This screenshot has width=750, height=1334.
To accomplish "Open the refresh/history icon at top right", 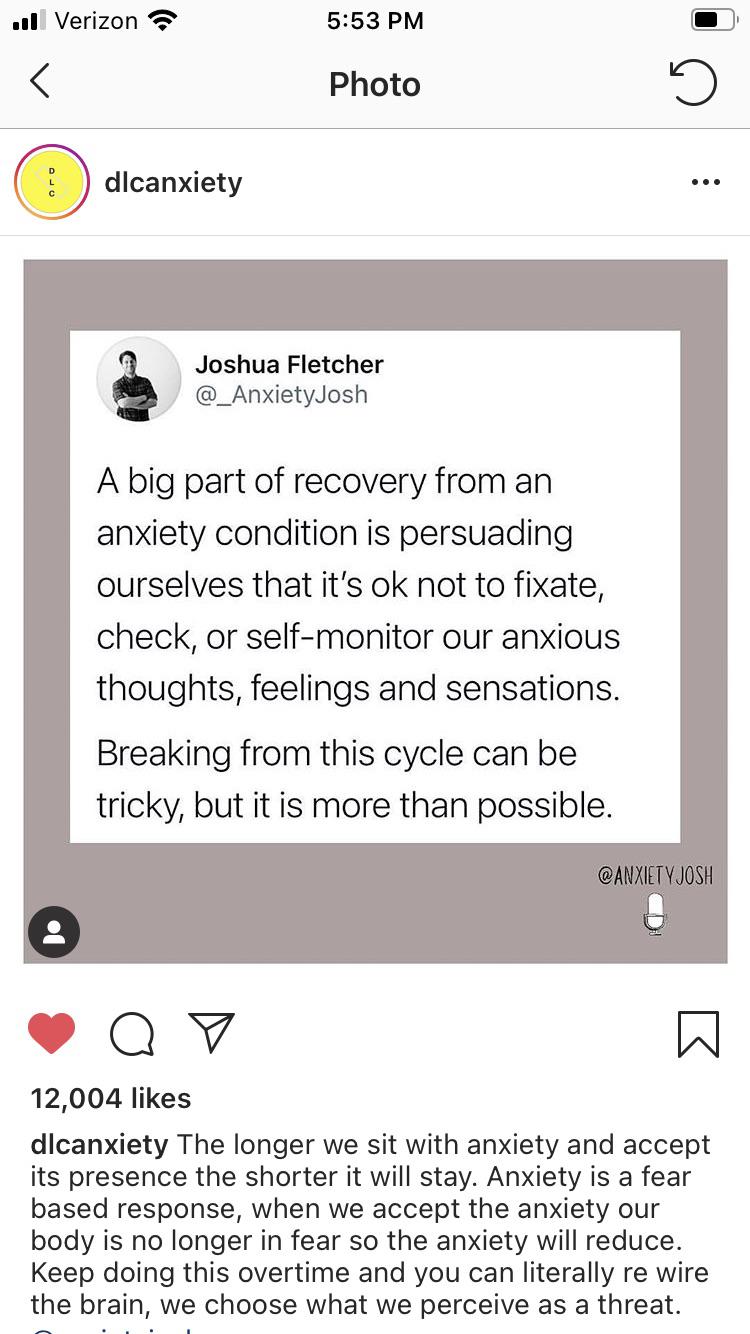I will [x=692, y=82].
